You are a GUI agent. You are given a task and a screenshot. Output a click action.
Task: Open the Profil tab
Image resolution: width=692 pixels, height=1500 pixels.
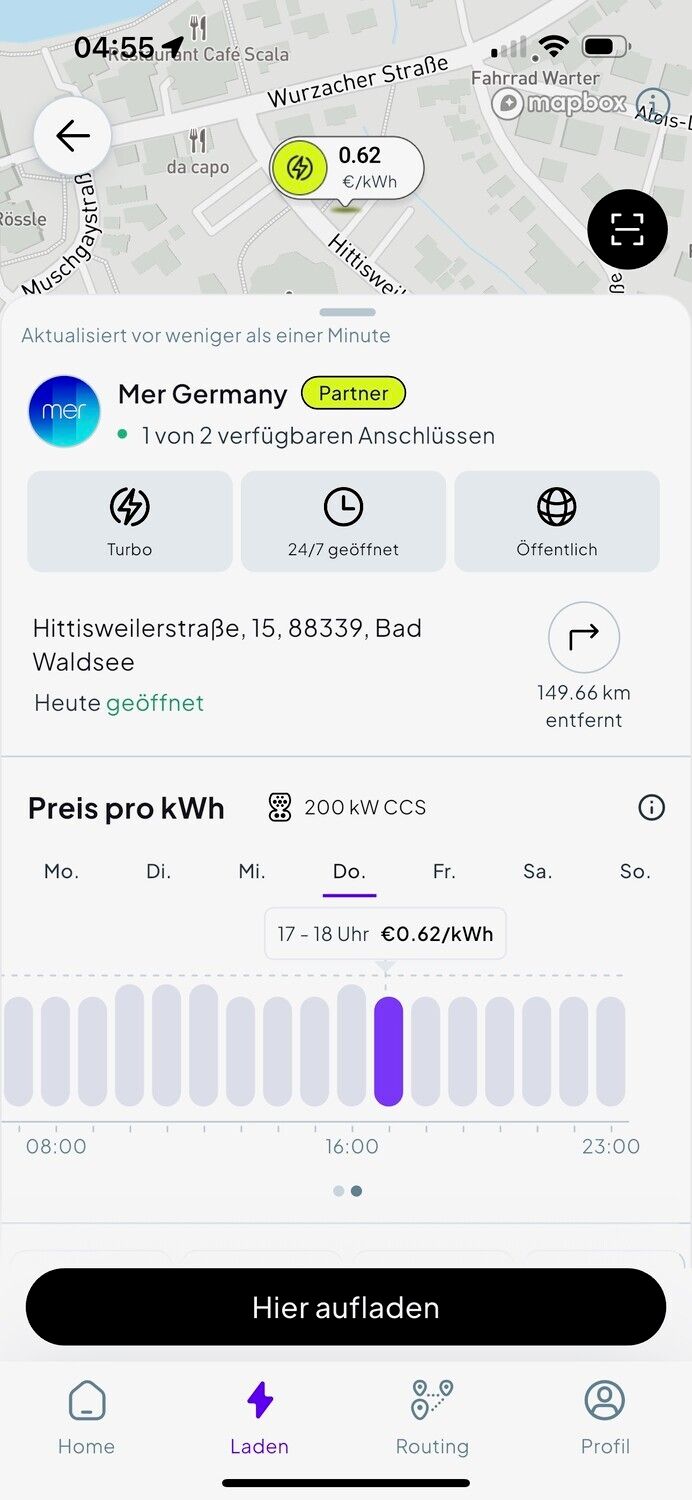605,1417
